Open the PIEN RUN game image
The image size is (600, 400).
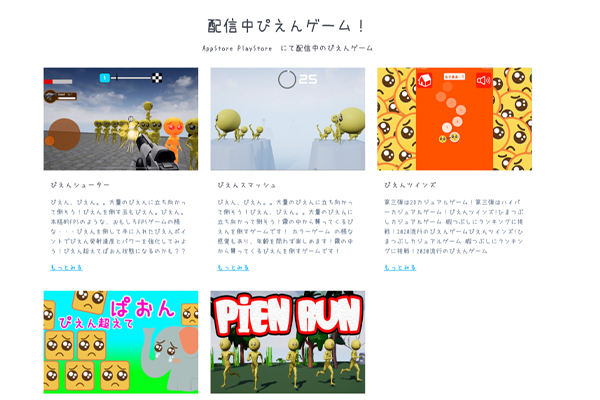tap(287, 342)
